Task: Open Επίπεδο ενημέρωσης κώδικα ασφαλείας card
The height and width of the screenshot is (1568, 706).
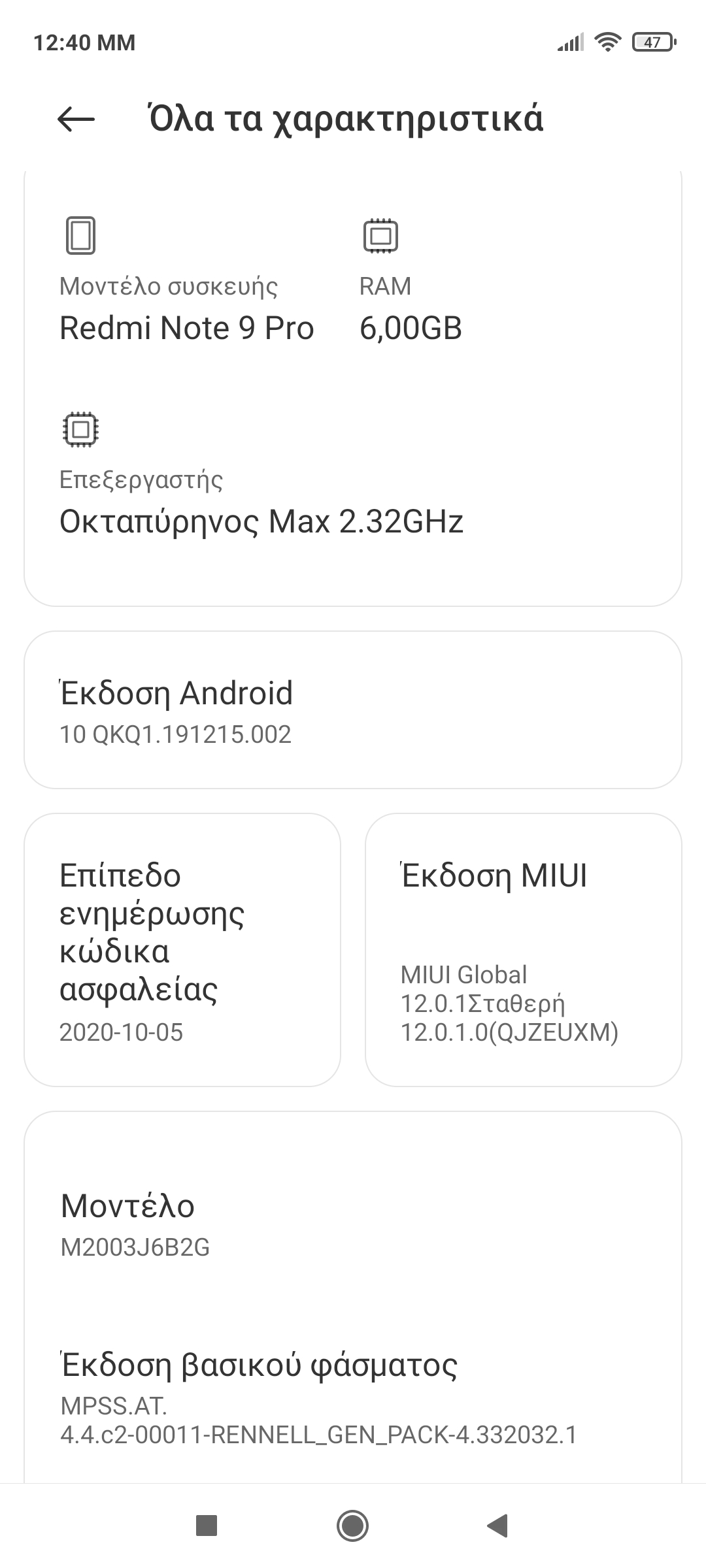Action: click(x=182, y=950)
